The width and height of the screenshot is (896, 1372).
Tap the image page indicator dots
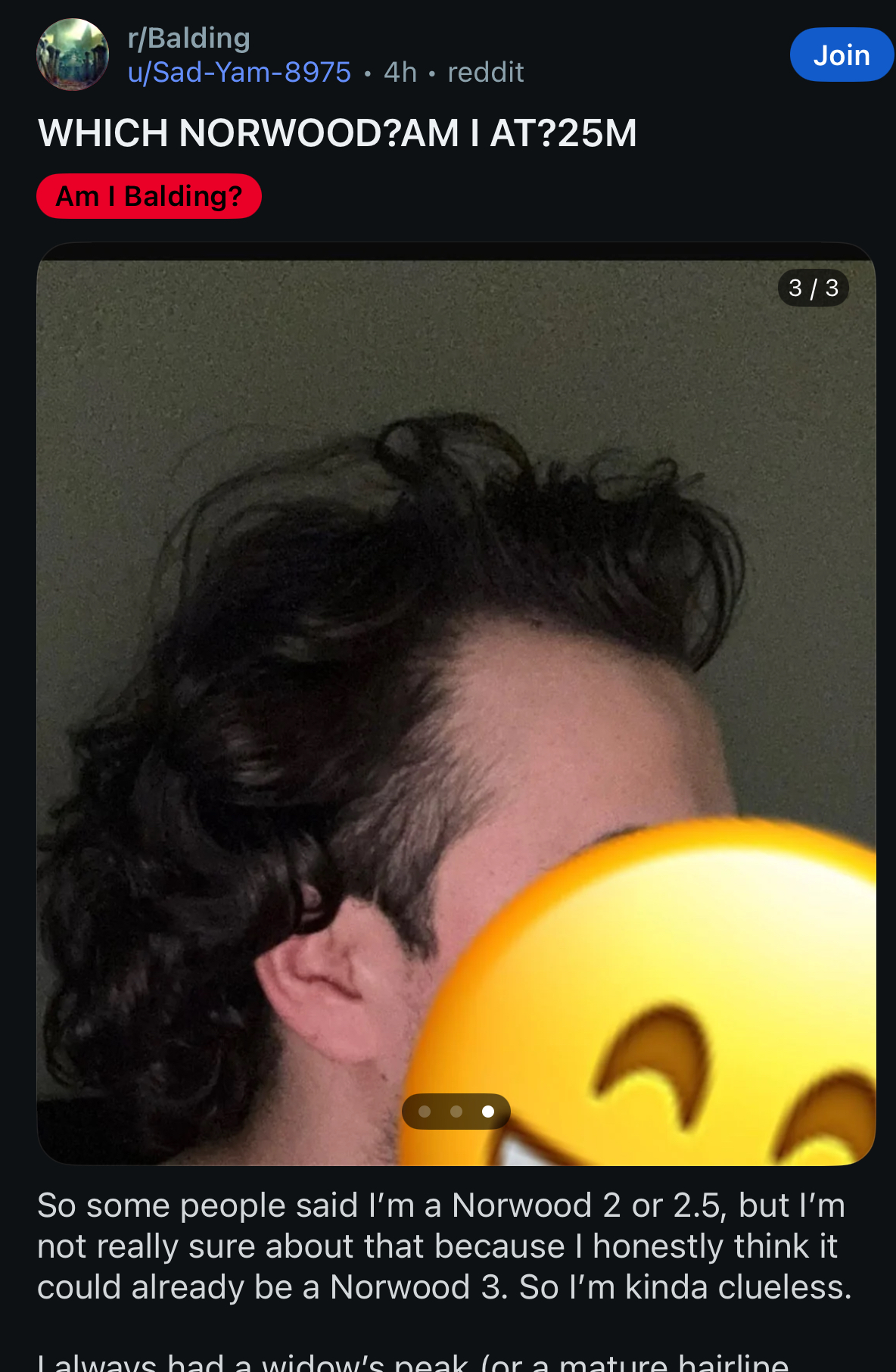pos(456,1112)
